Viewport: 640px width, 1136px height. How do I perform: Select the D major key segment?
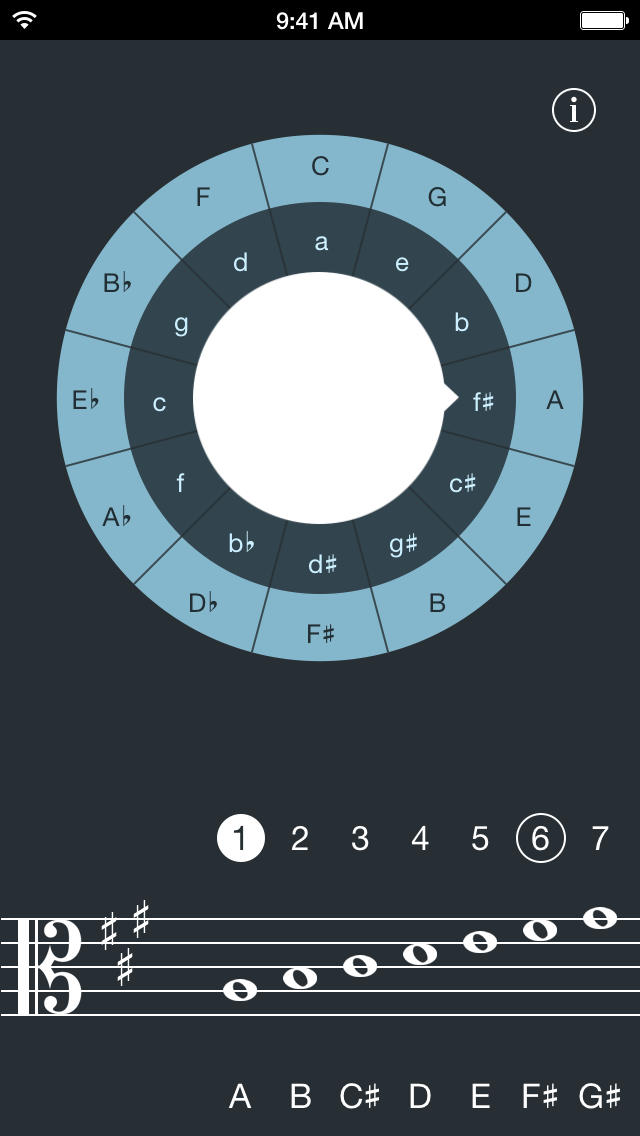pos(522,282)
